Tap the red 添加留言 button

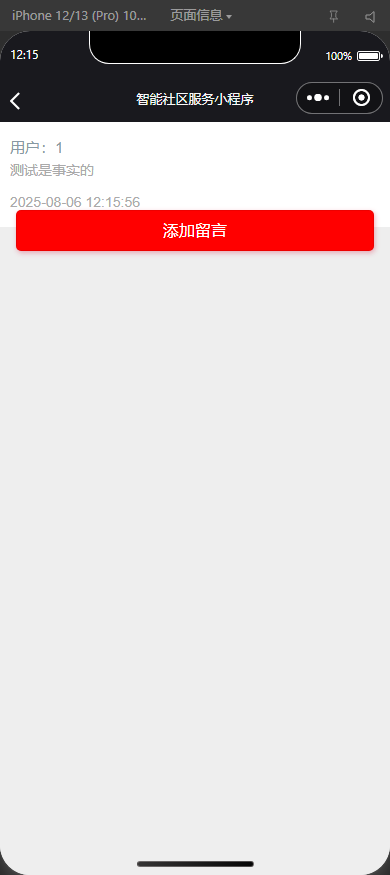(x=195, y=230)
